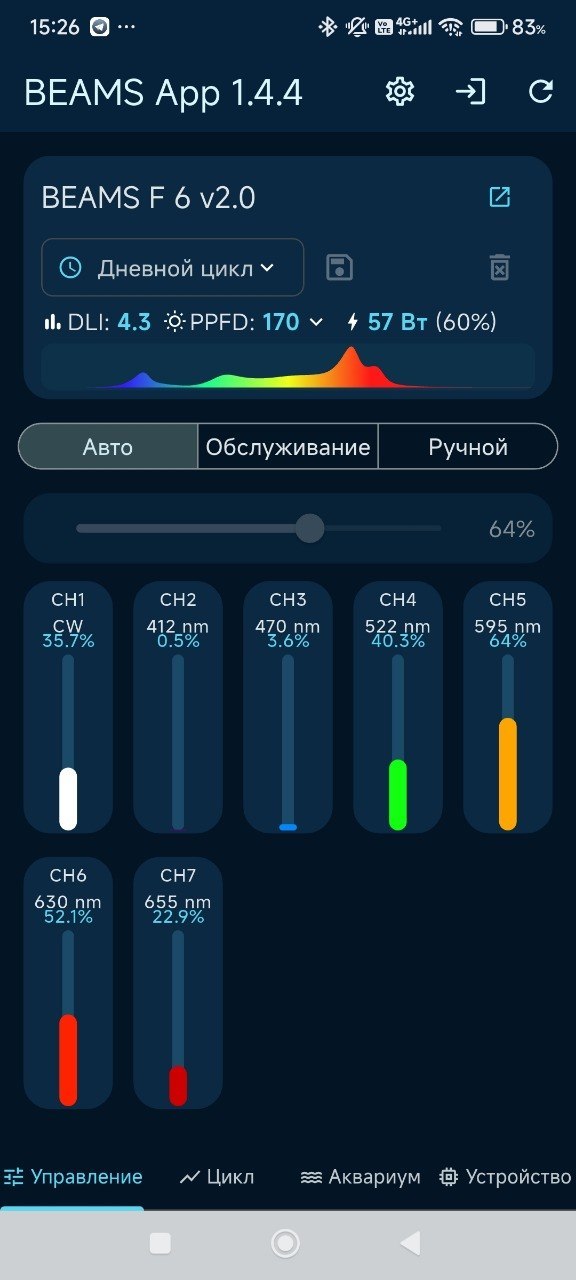
Task: Expand the Дневной цикл dropdown
Action: [x=173, y=267]
